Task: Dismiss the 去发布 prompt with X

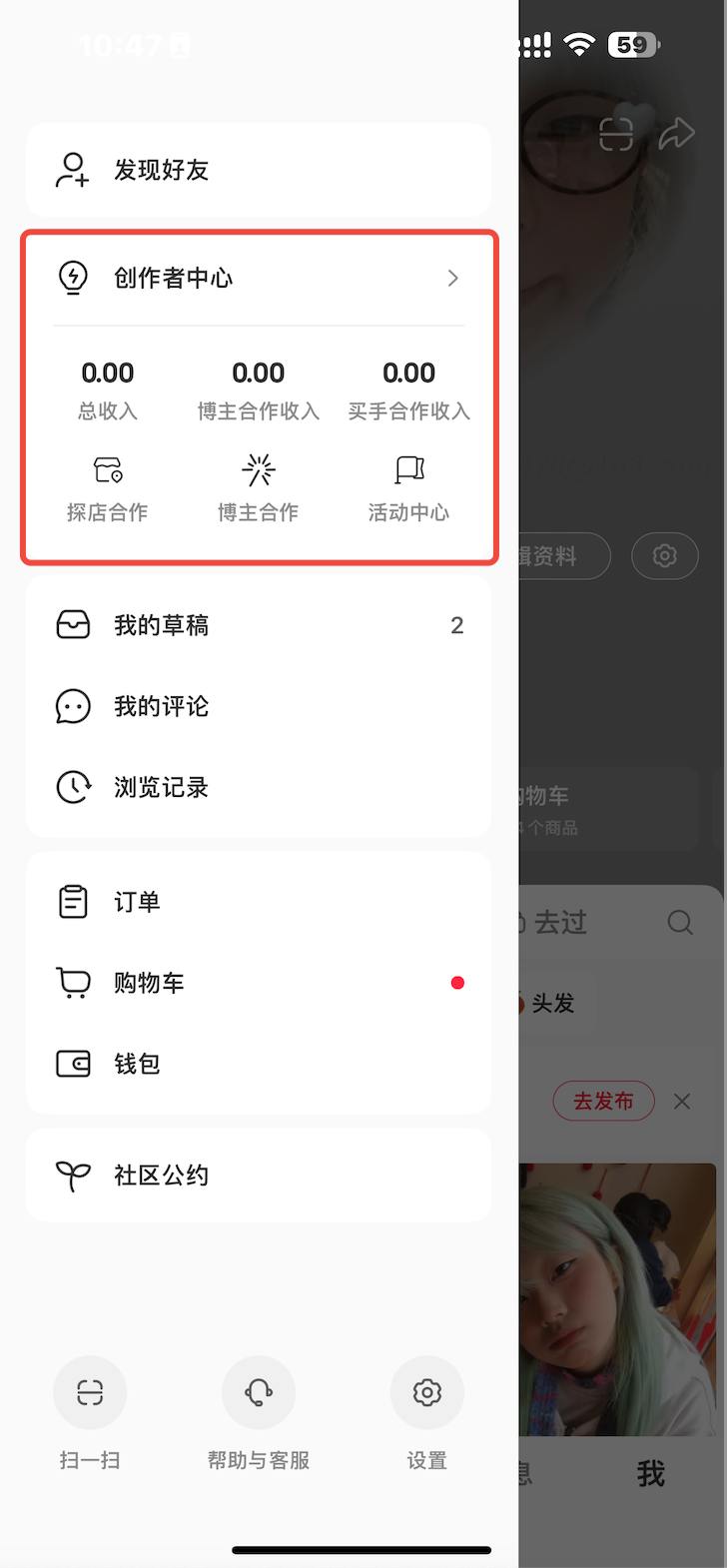Action: click(682, 1102)
